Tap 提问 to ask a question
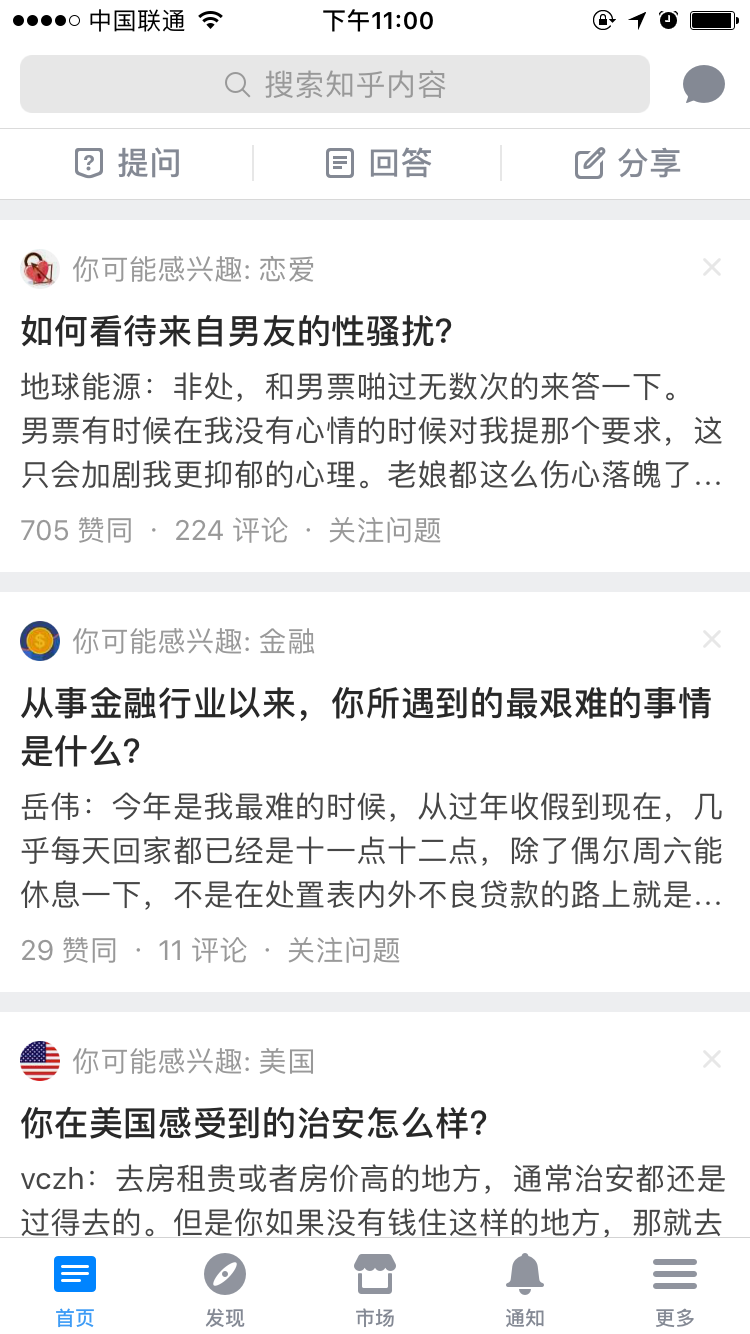Screen dimensions: 750x1334 pos(128,163)
